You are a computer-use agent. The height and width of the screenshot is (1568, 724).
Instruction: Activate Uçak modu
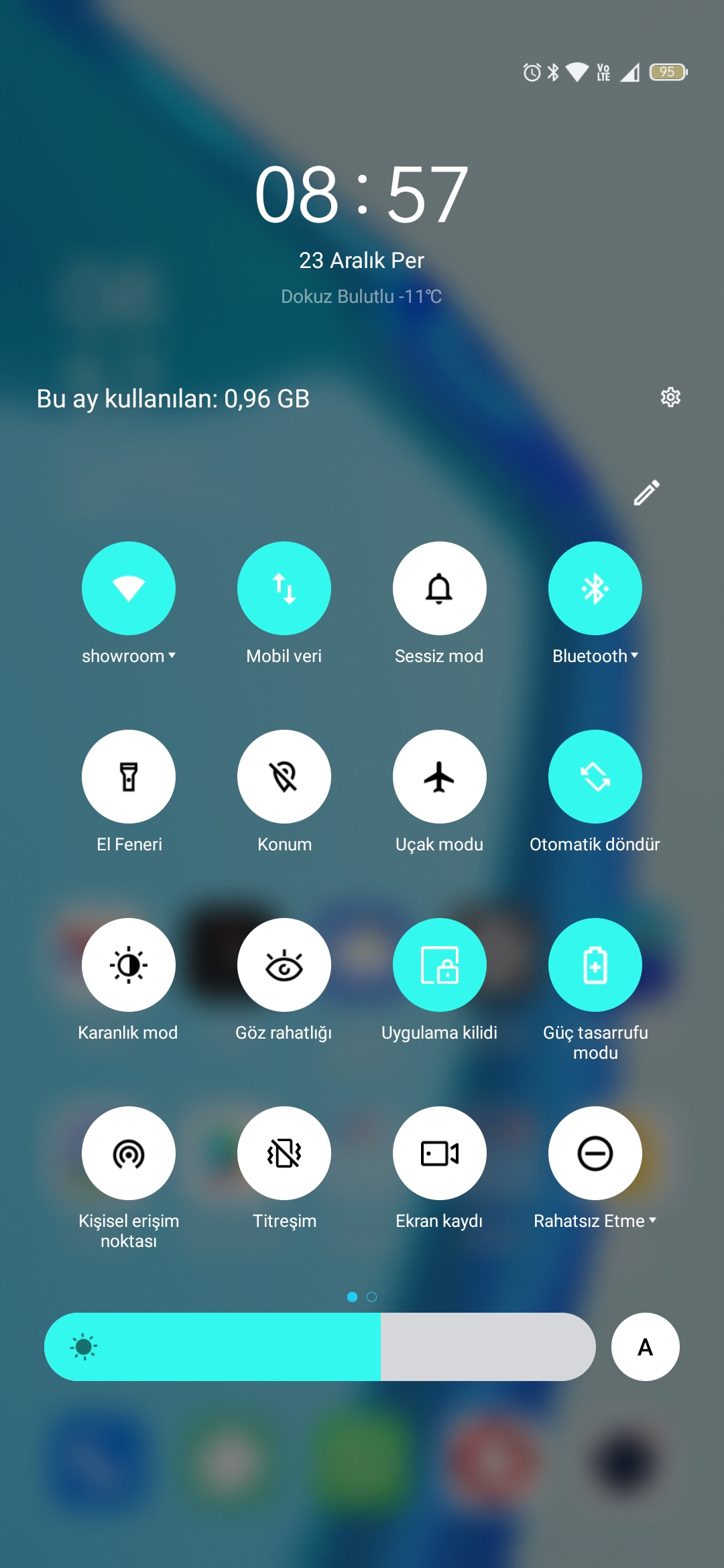coord(440,777)
